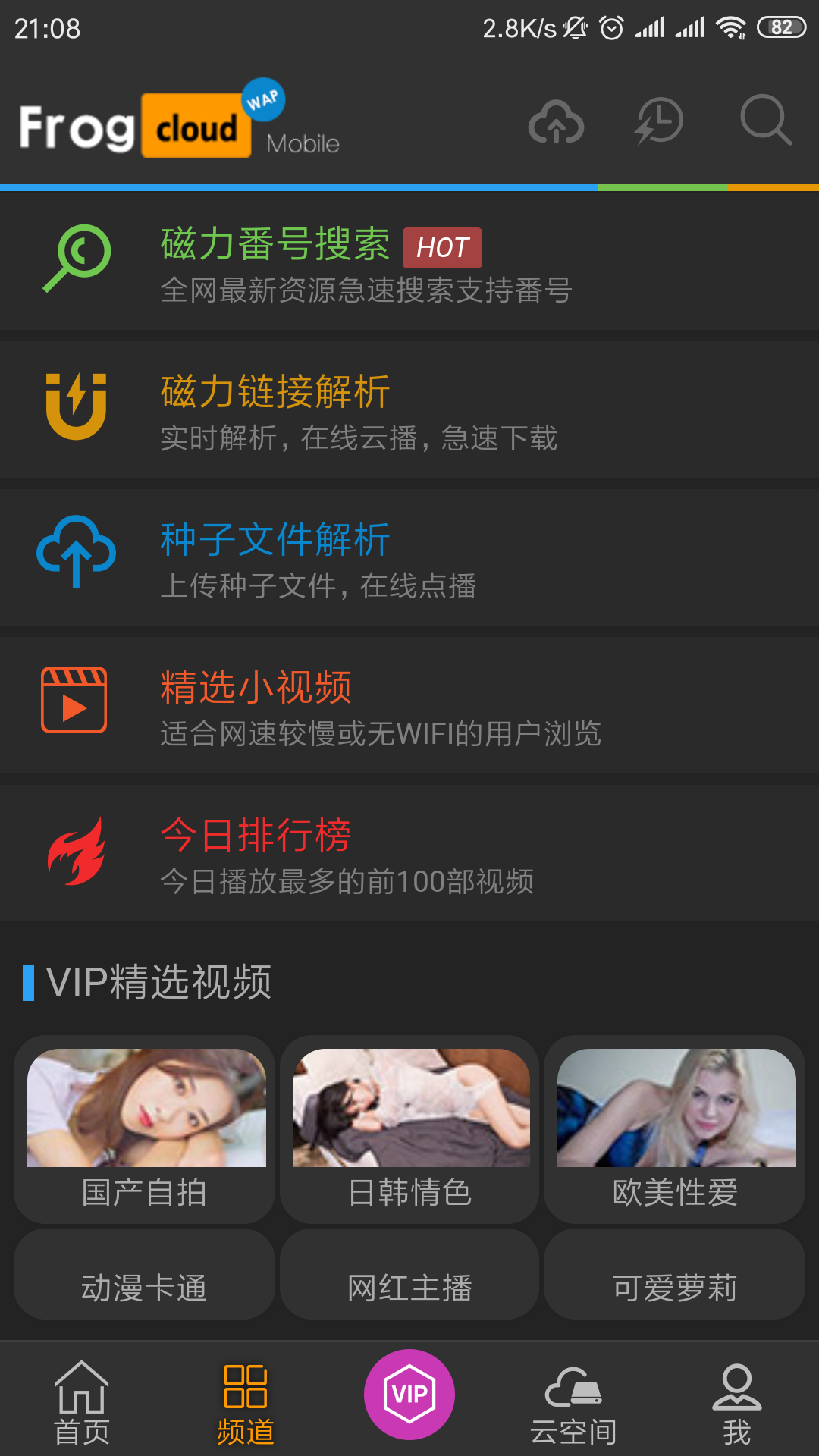Screen dimensions: 819x1456
Task: Open 今日排行榜 row
Action: tap(409, 853)
